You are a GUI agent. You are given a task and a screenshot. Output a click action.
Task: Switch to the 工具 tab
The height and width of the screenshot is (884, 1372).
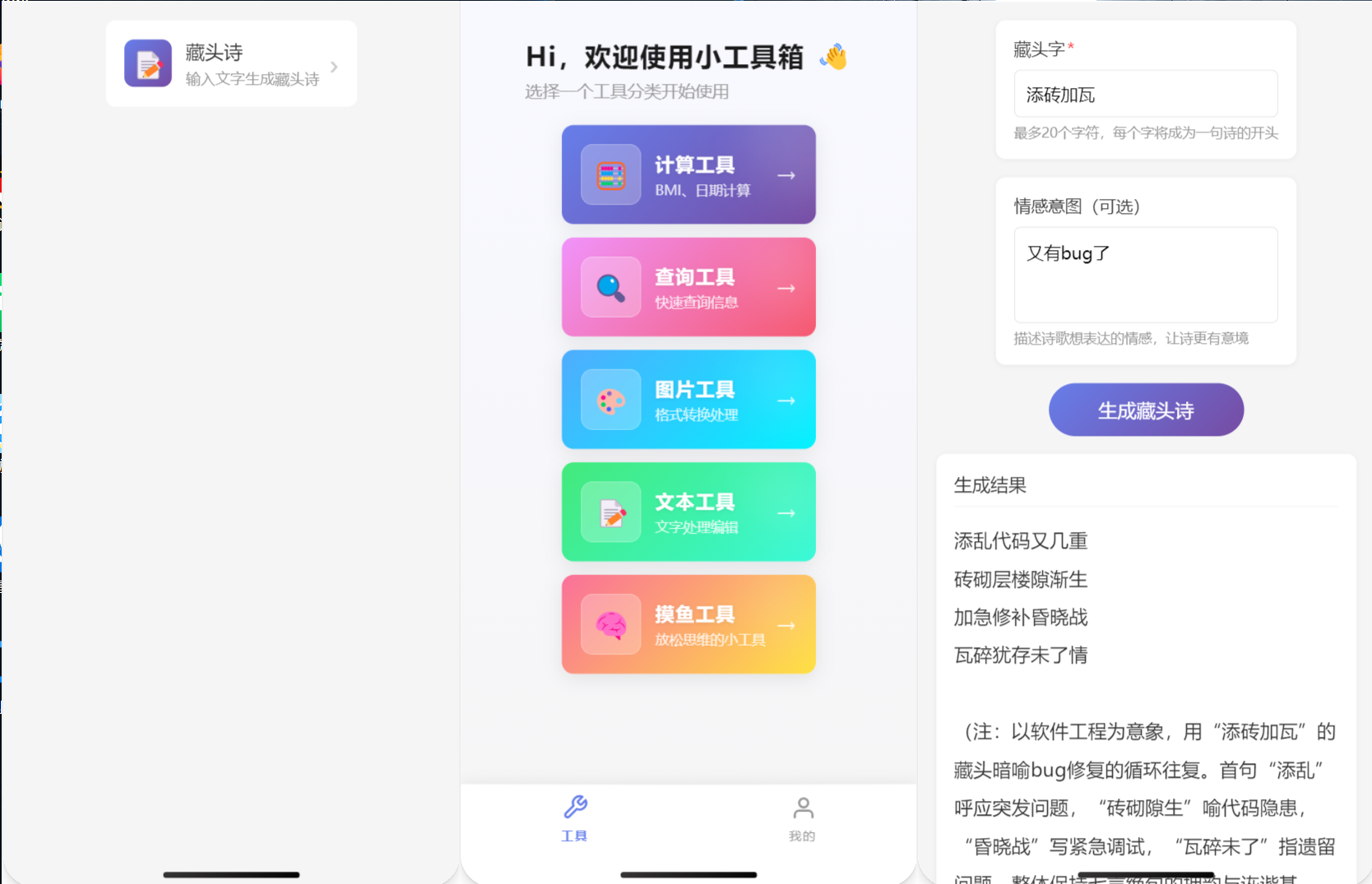(x=574, y=818)
